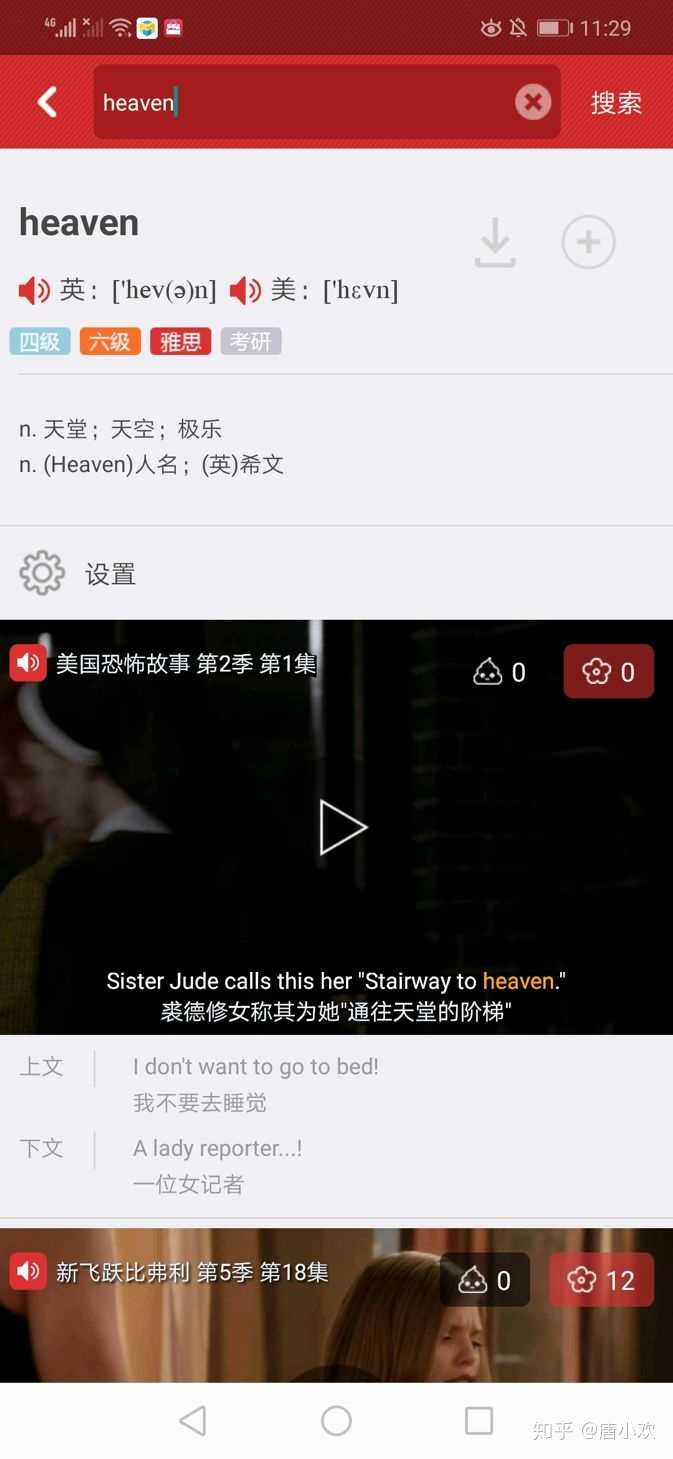
Task: Tap the 搜索 search button
Action: [615, 102]
